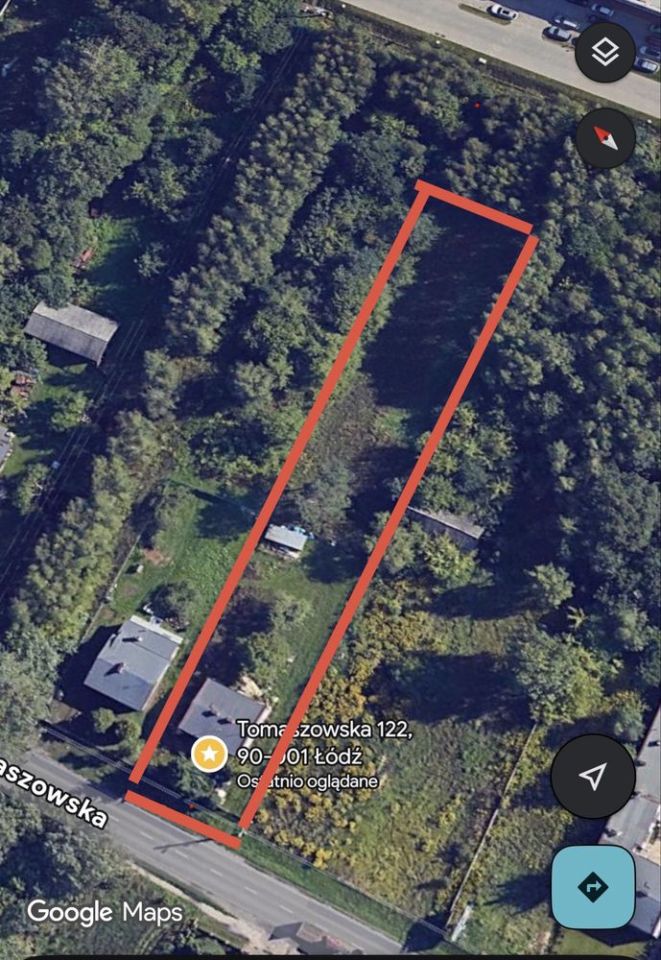Center map on my current location

click(593, 776)
